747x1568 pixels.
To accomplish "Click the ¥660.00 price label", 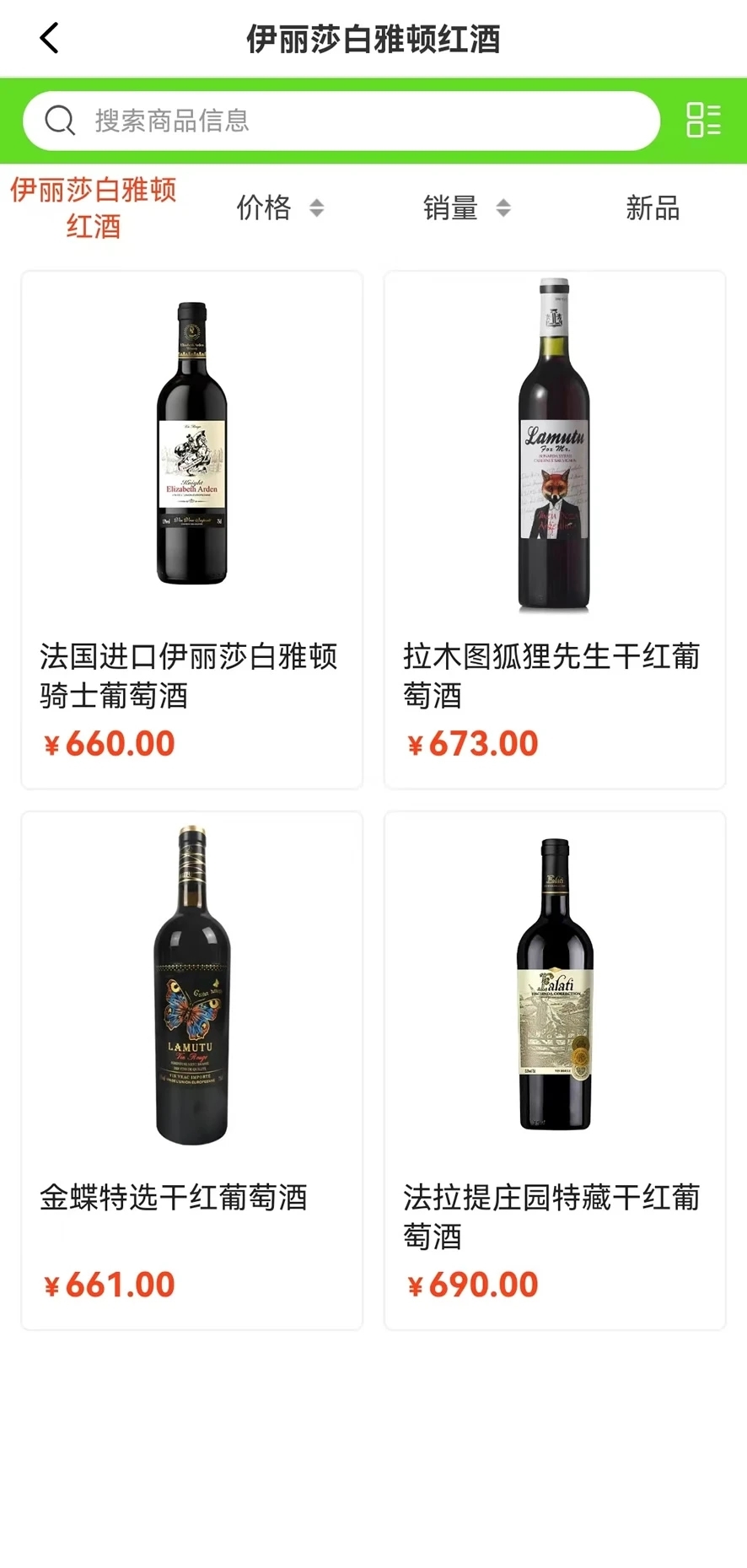I will point(109,742).
